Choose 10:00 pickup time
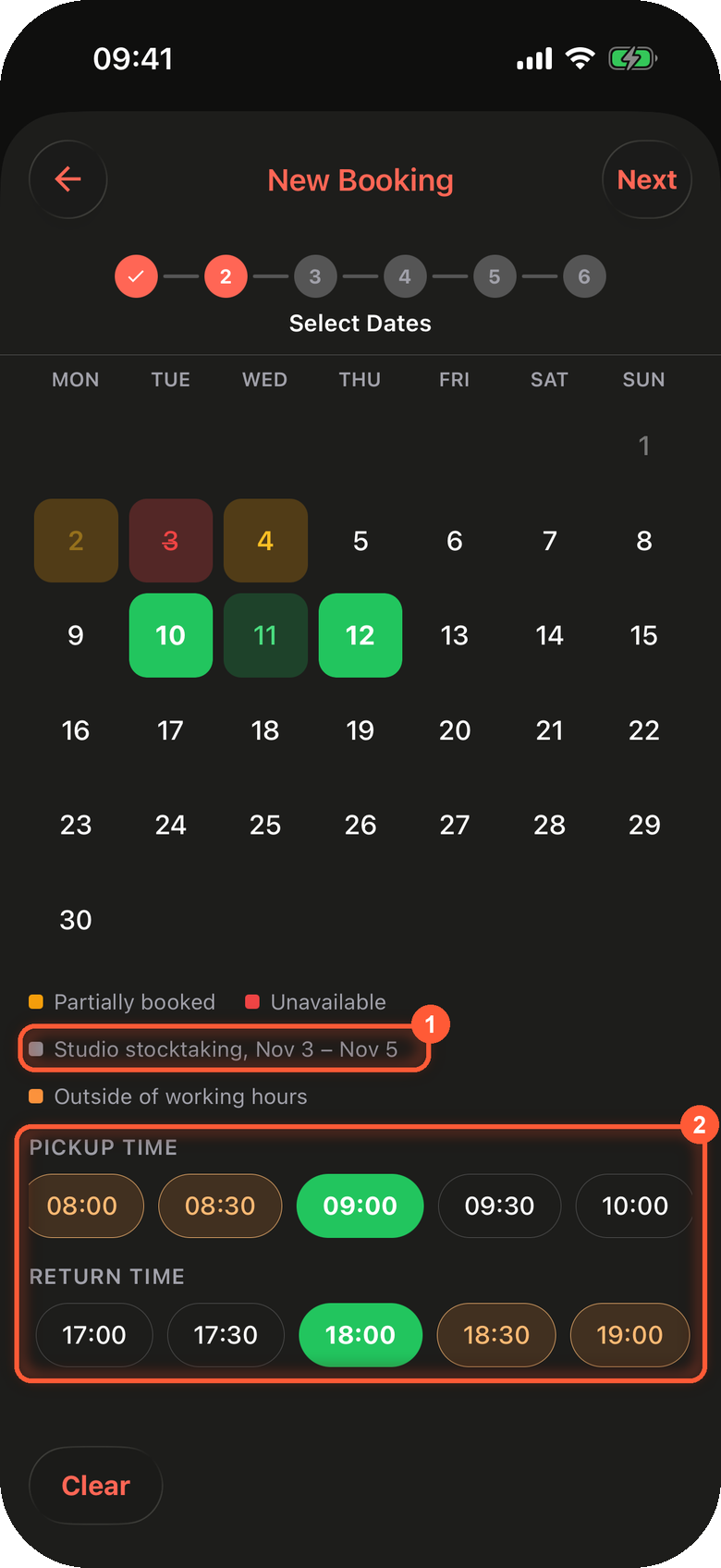 635,1206
